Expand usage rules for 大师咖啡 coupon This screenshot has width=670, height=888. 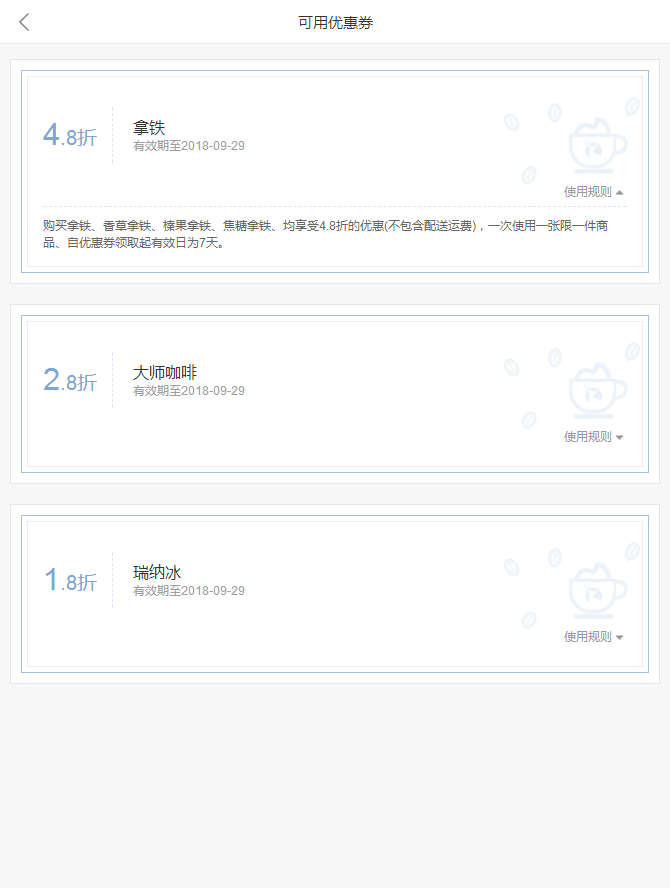point(594,437)
